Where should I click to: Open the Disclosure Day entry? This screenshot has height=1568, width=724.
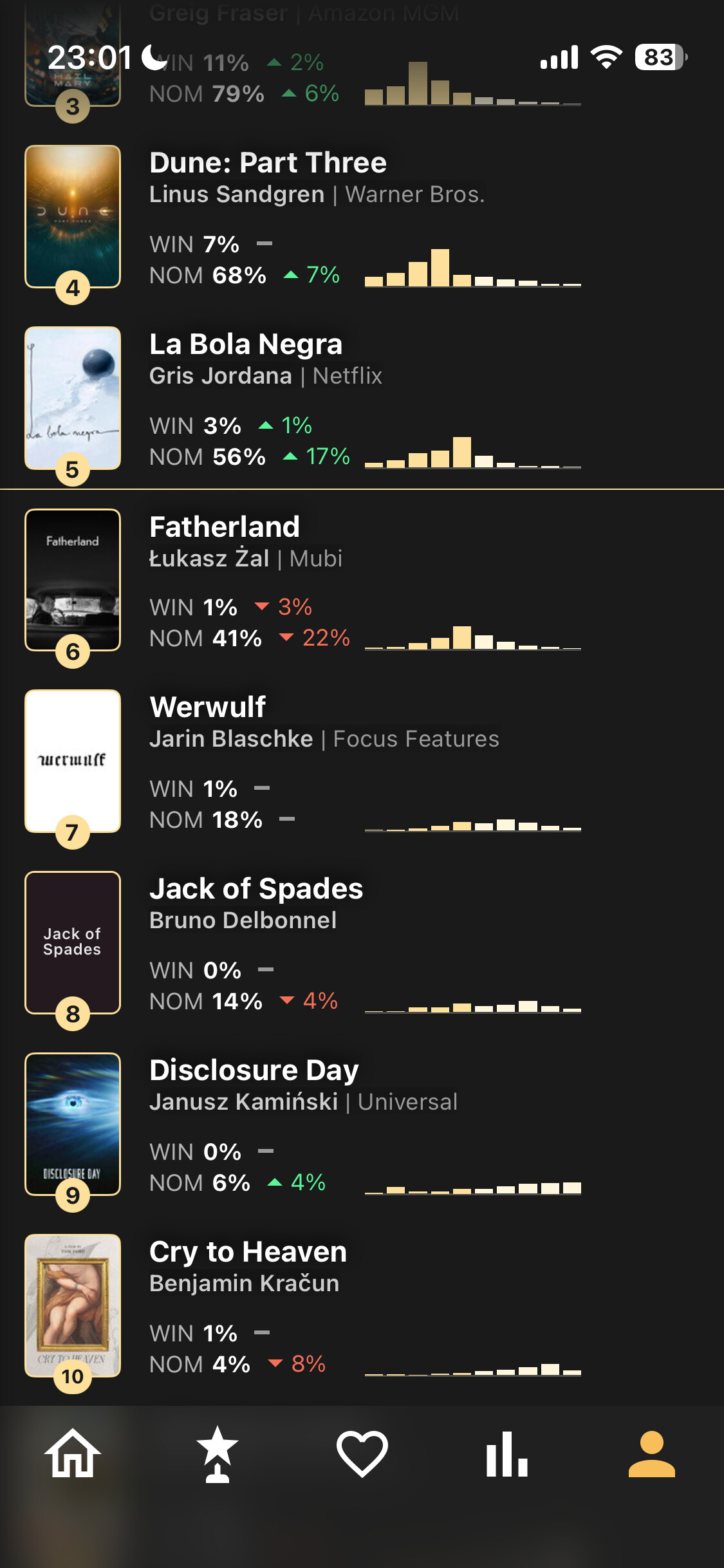[362, 1125]
